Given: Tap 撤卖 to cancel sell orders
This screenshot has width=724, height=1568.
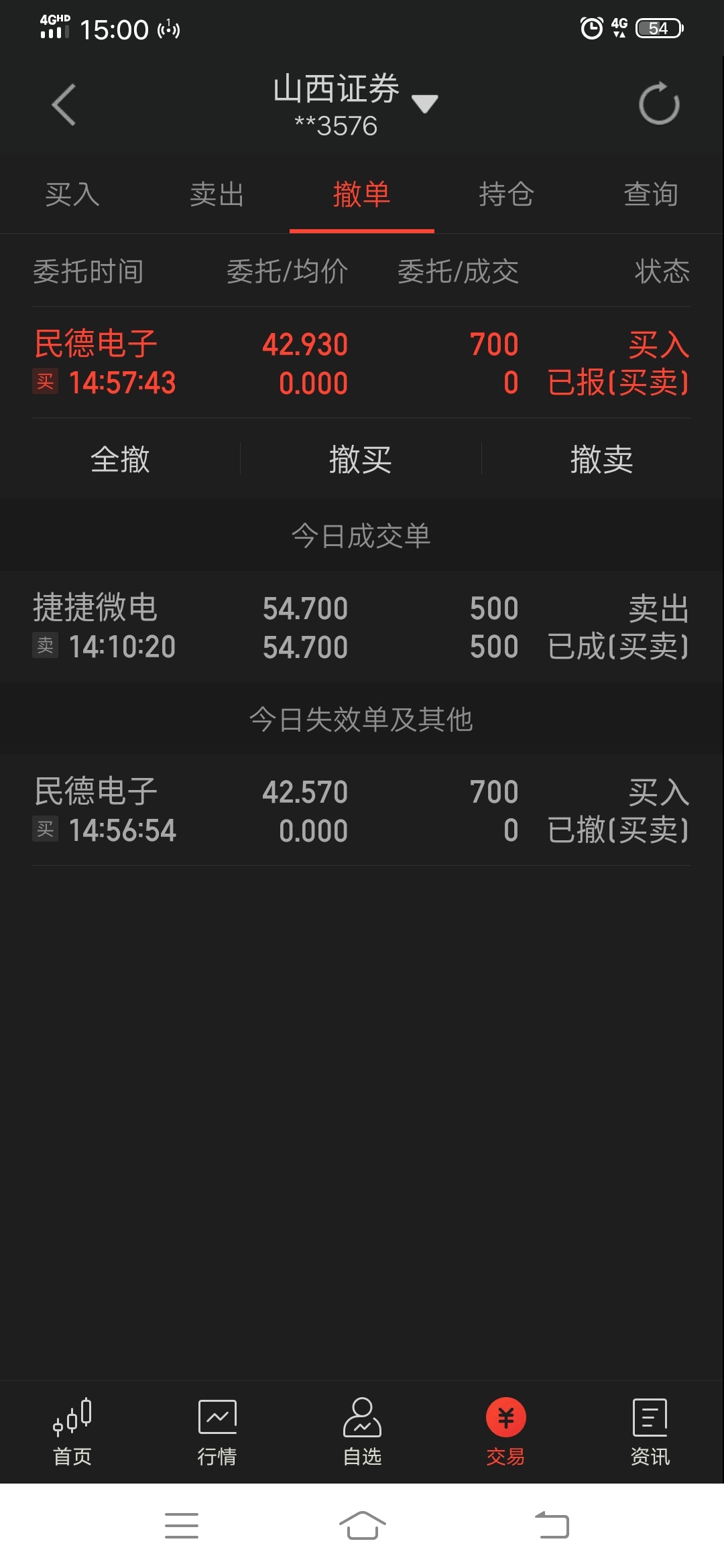Looking at the screenshot, I should click(602, 459).
